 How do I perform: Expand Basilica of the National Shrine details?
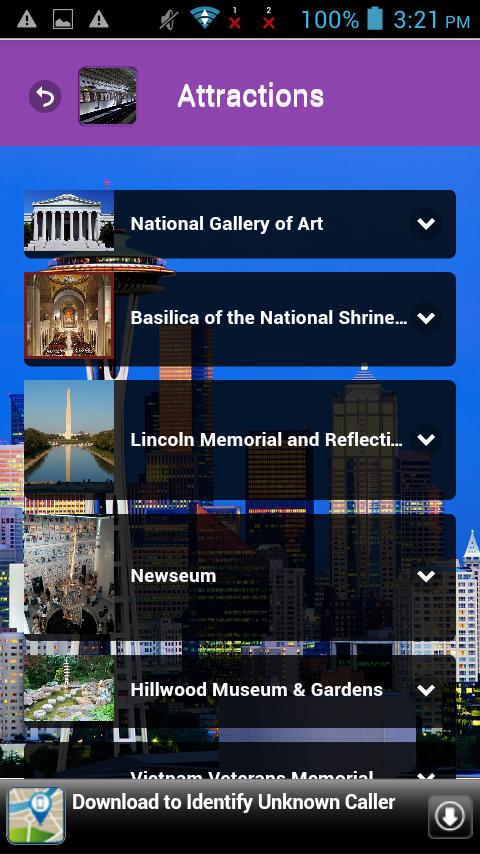pyautogui.click(x=426, y=318)
